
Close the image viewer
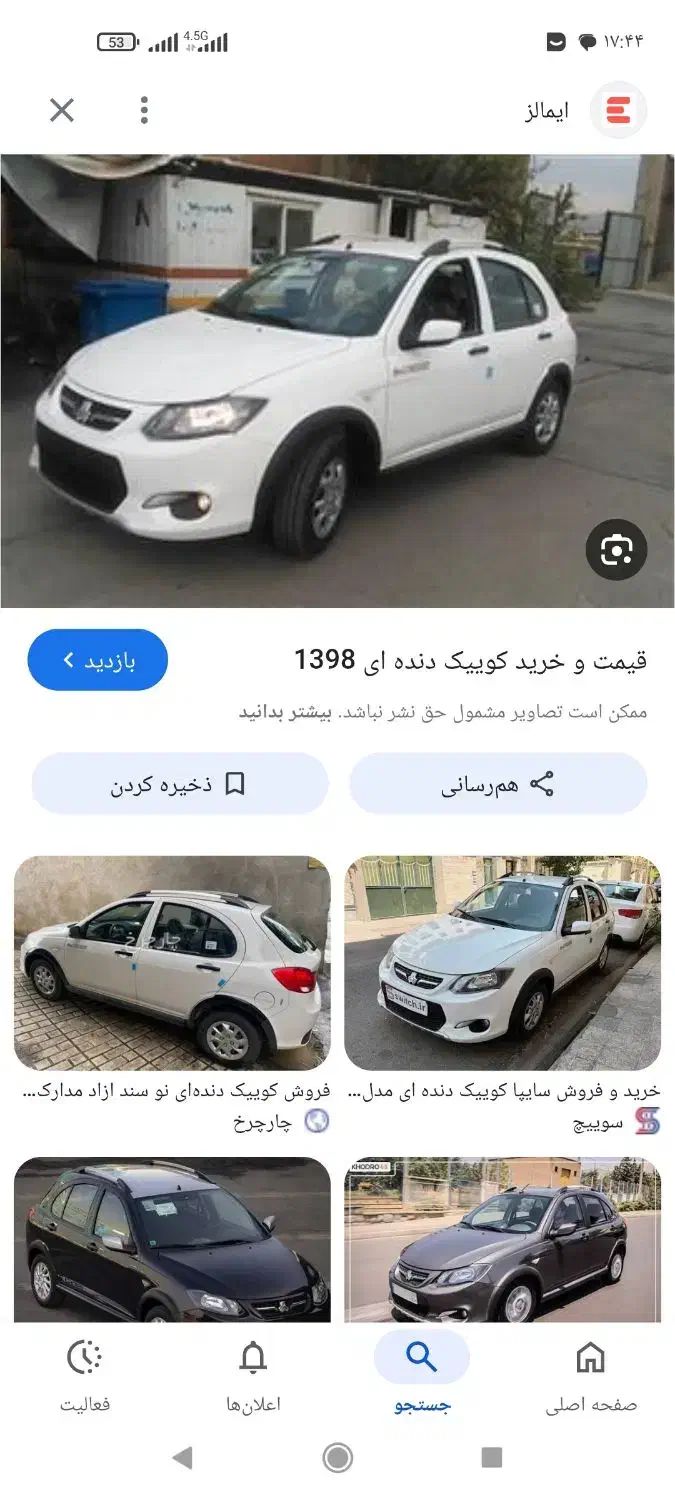pyautogui.click(x=62, y=110)
